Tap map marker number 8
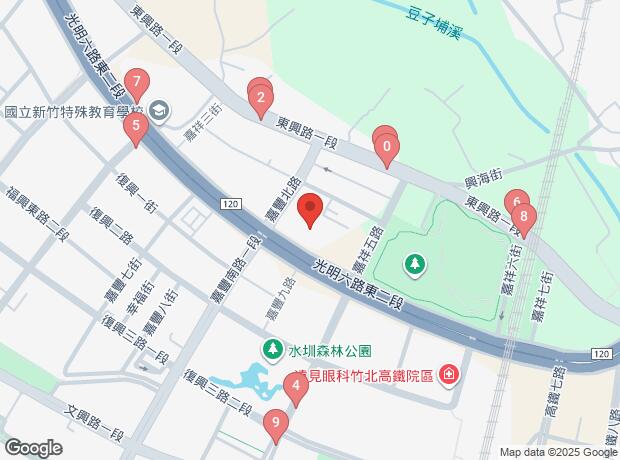620x460 pixels. pos(523,216)
